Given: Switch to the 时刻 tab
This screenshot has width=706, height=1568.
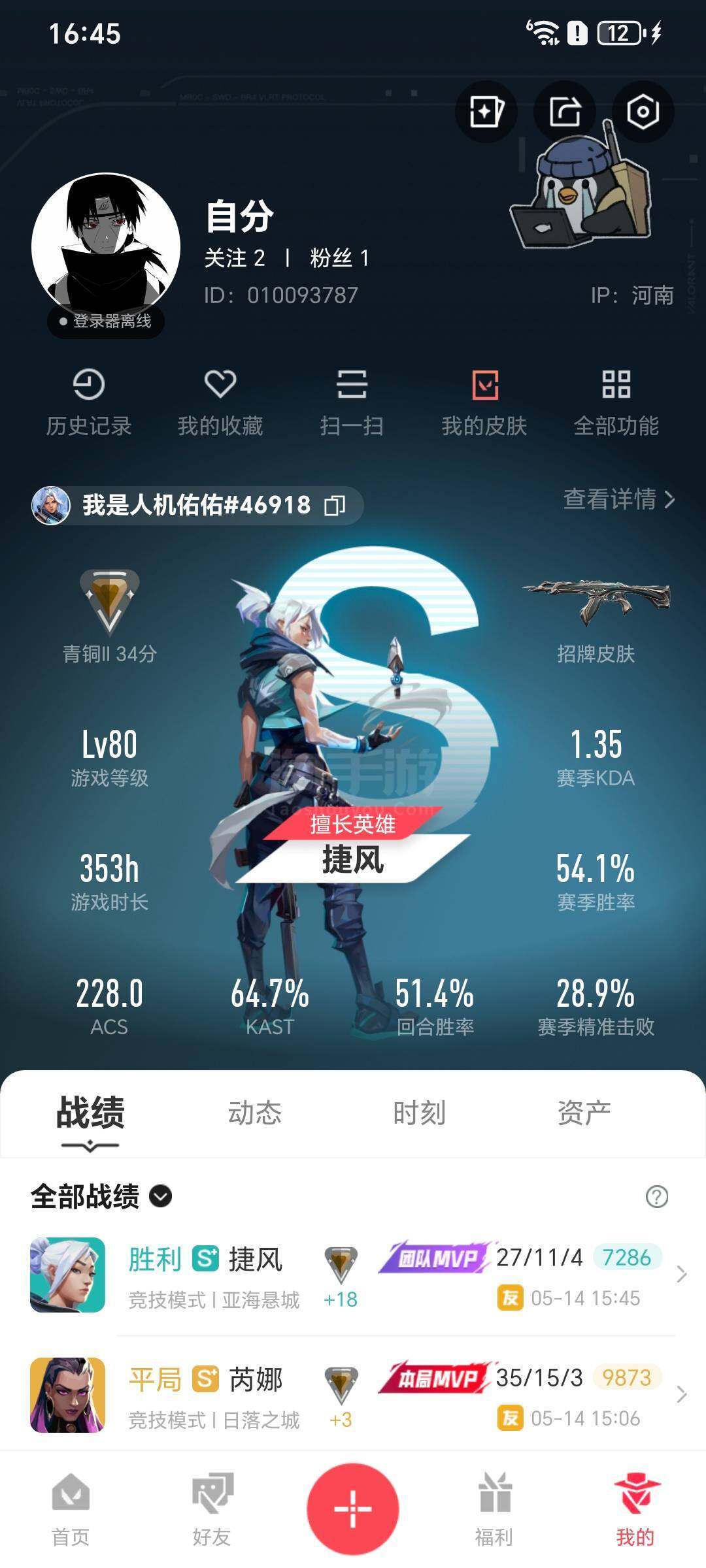Looking at the screenshot, I should click(x=419, y=1113).
